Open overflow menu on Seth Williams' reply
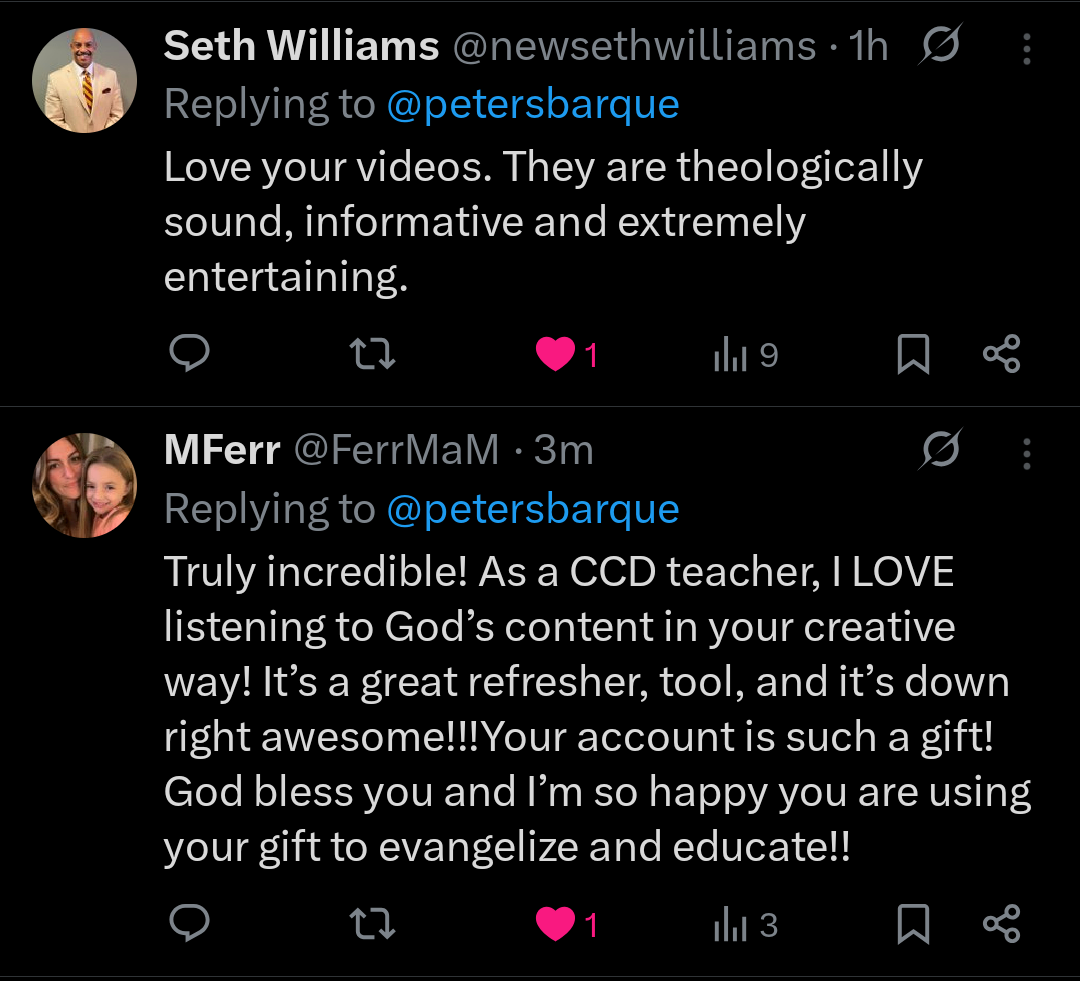Screen dimensions: 1080x981 tap(1026, 47)
